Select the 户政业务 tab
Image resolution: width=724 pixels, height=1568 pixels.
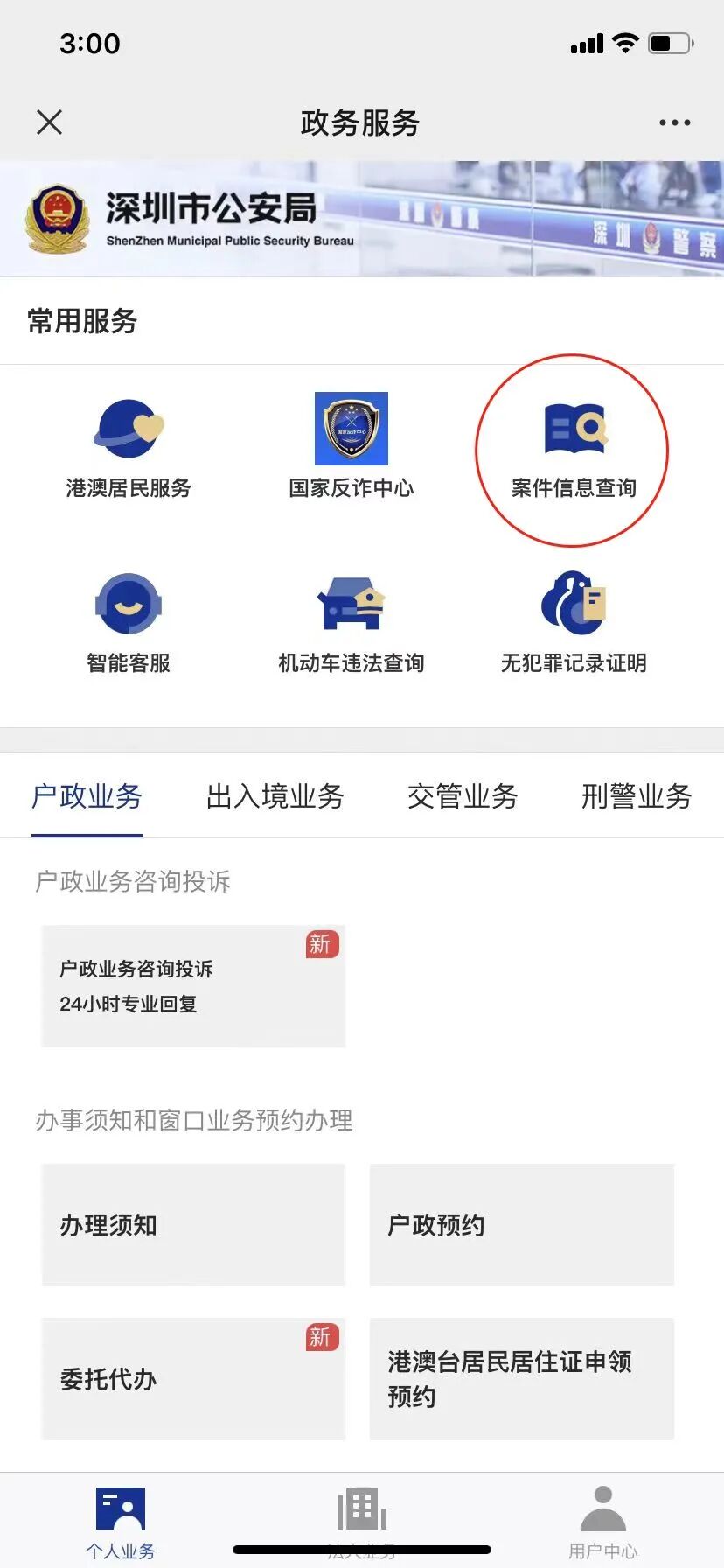(x=87, y=796)
